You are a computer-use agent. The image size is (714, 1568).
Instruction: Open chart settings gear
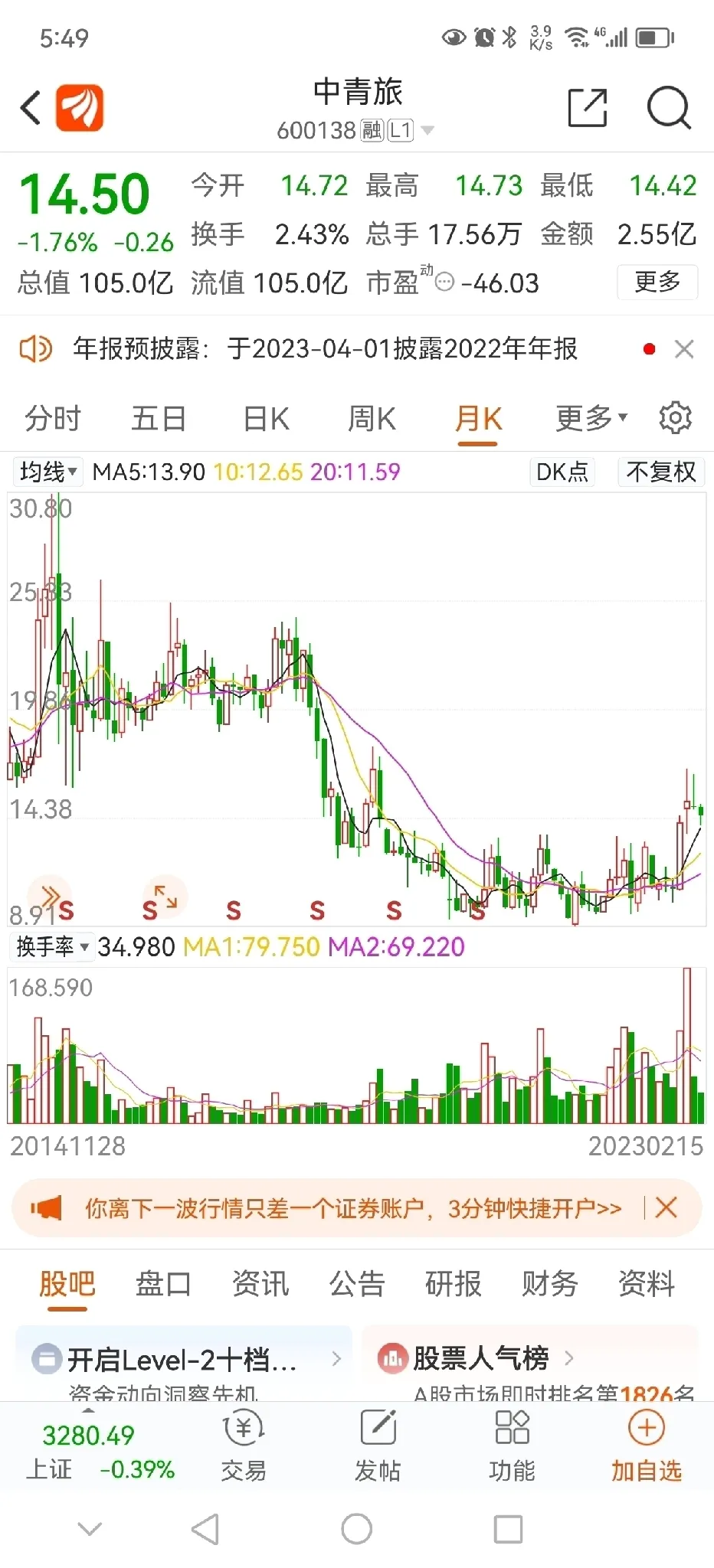pyautogui.click(x=675, y=418)
